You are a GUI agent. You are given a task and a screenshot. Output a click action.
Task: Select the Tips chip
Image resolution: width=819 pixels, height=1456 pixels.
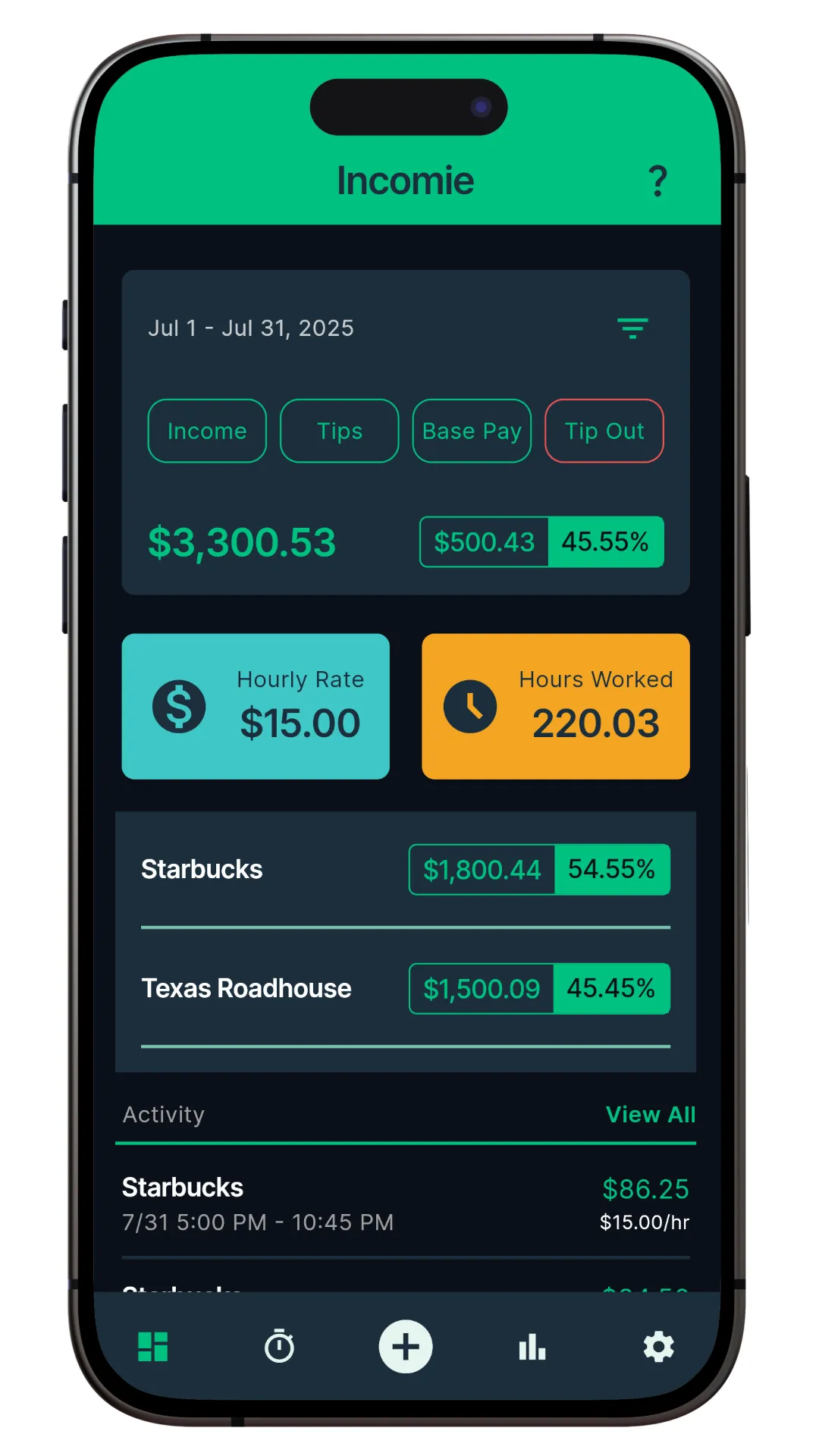339,431
